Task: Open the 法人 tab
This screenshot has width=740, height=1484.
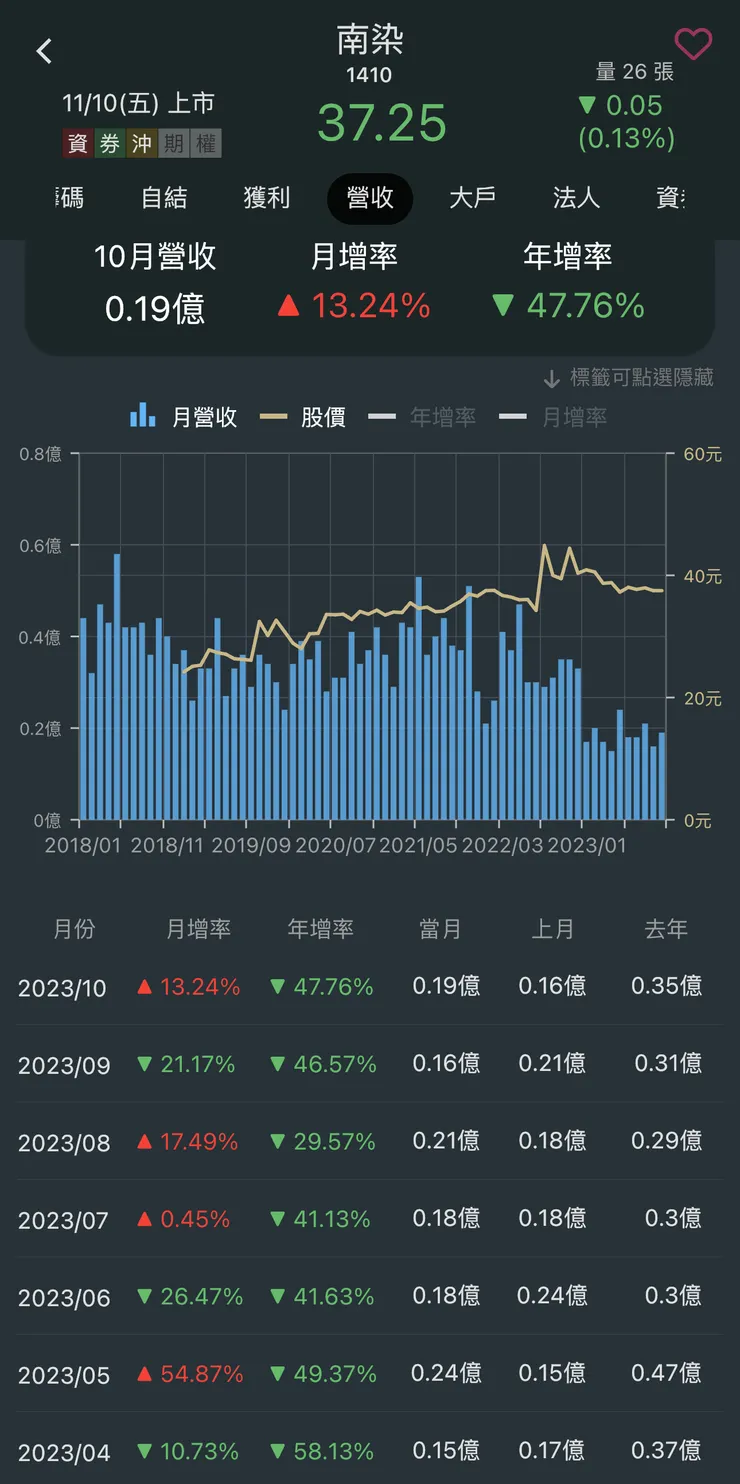Action: pyautogui.click(x=576, y=199)
